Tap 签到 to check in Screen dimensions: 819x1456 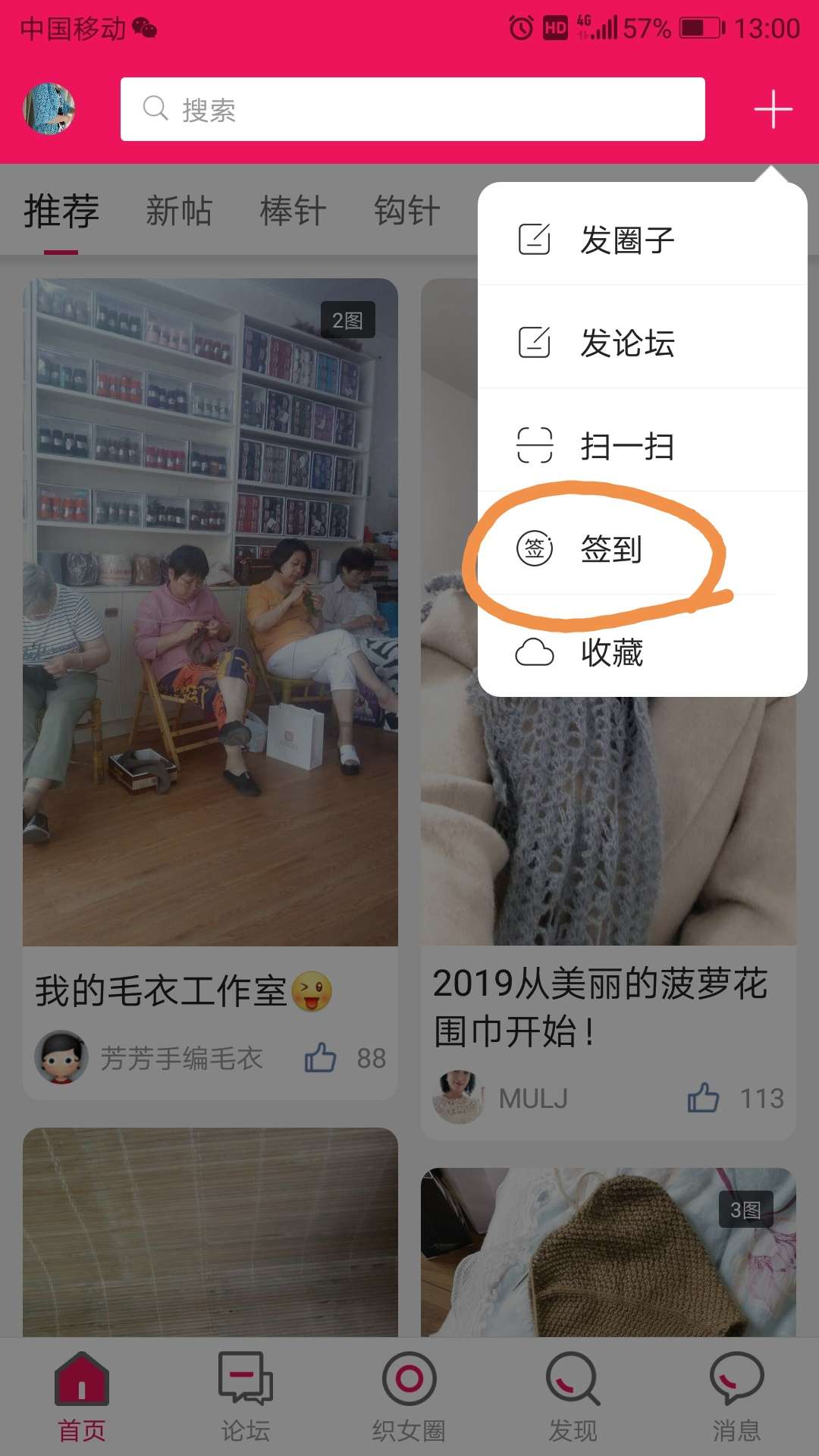pos(610,548)
